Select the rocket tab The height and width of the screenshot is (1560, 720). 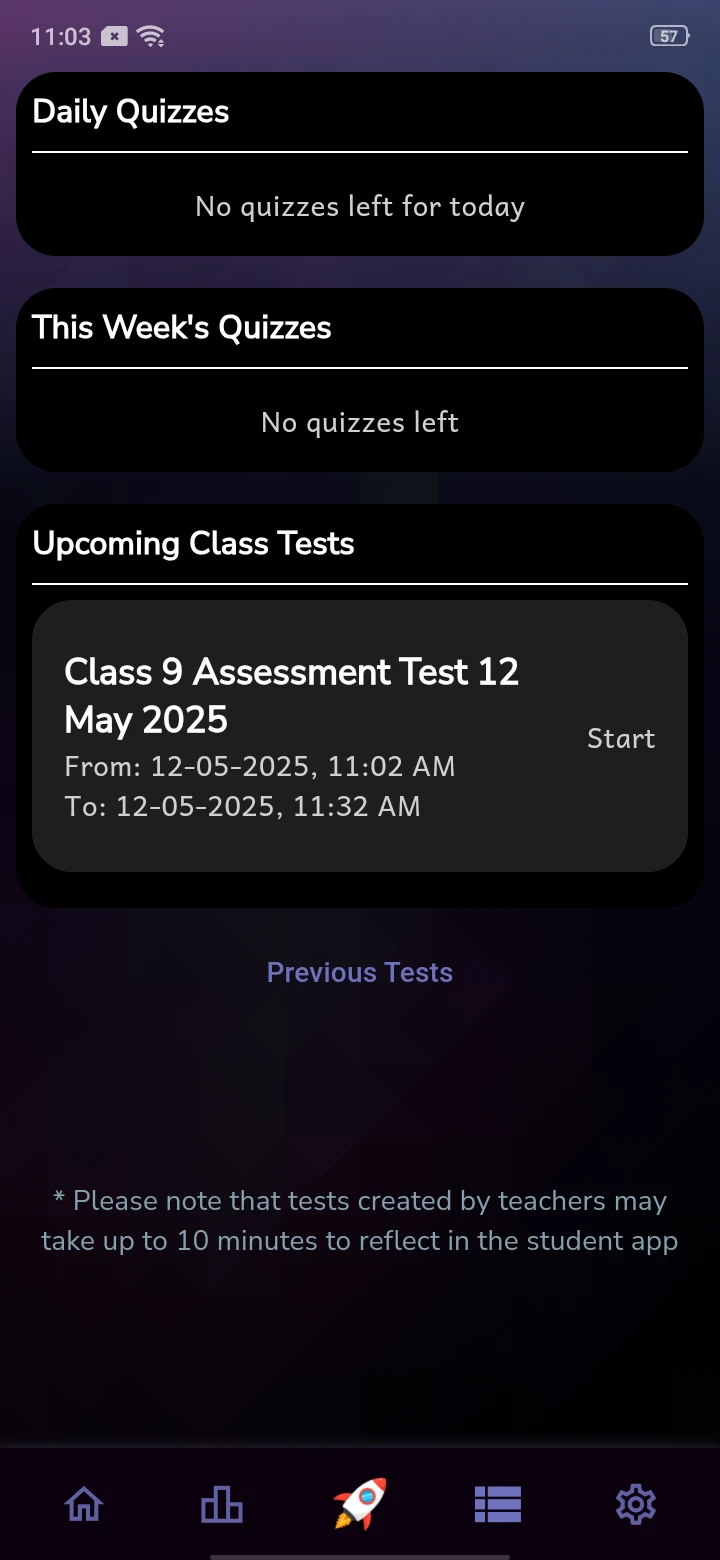360,1503
